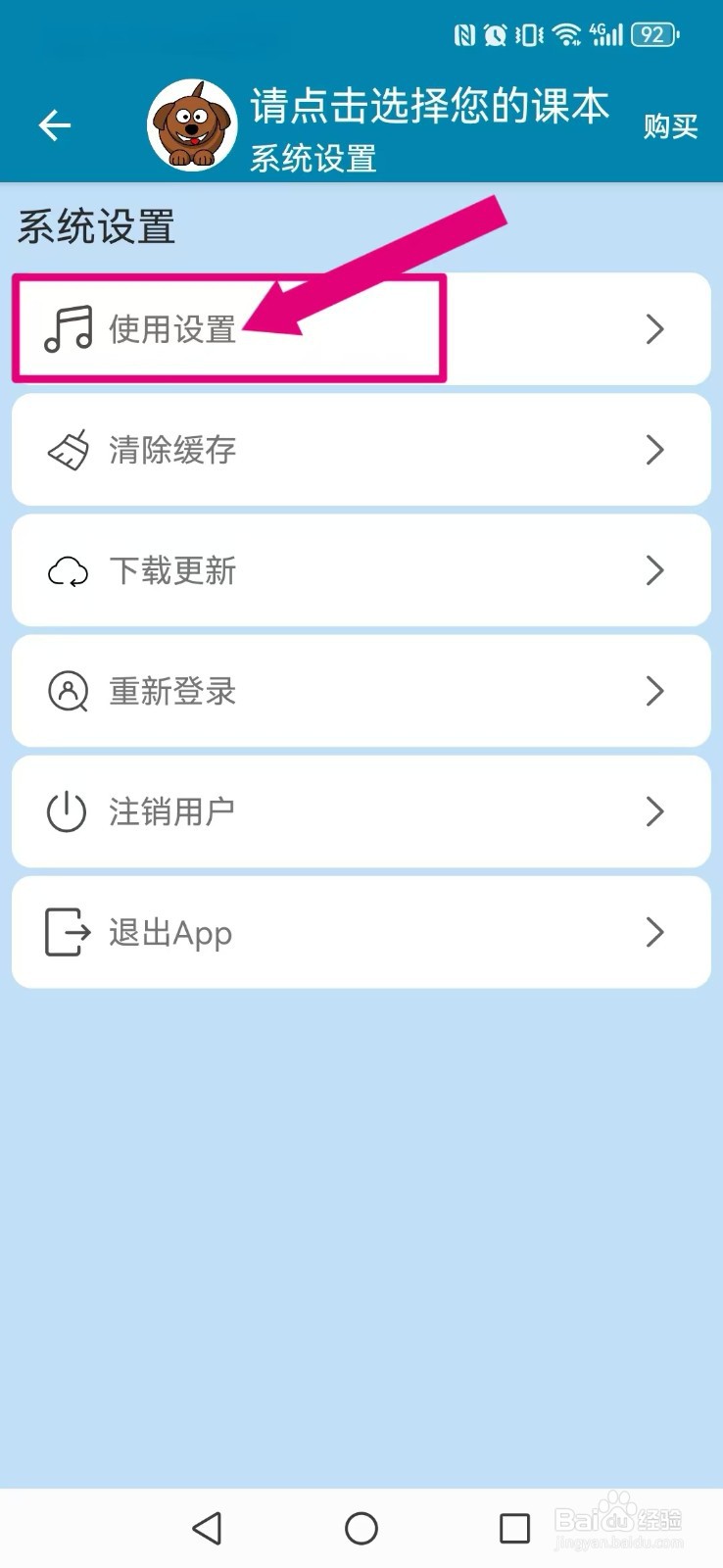Click the alarm clock status bar icon

click(497, 32)
